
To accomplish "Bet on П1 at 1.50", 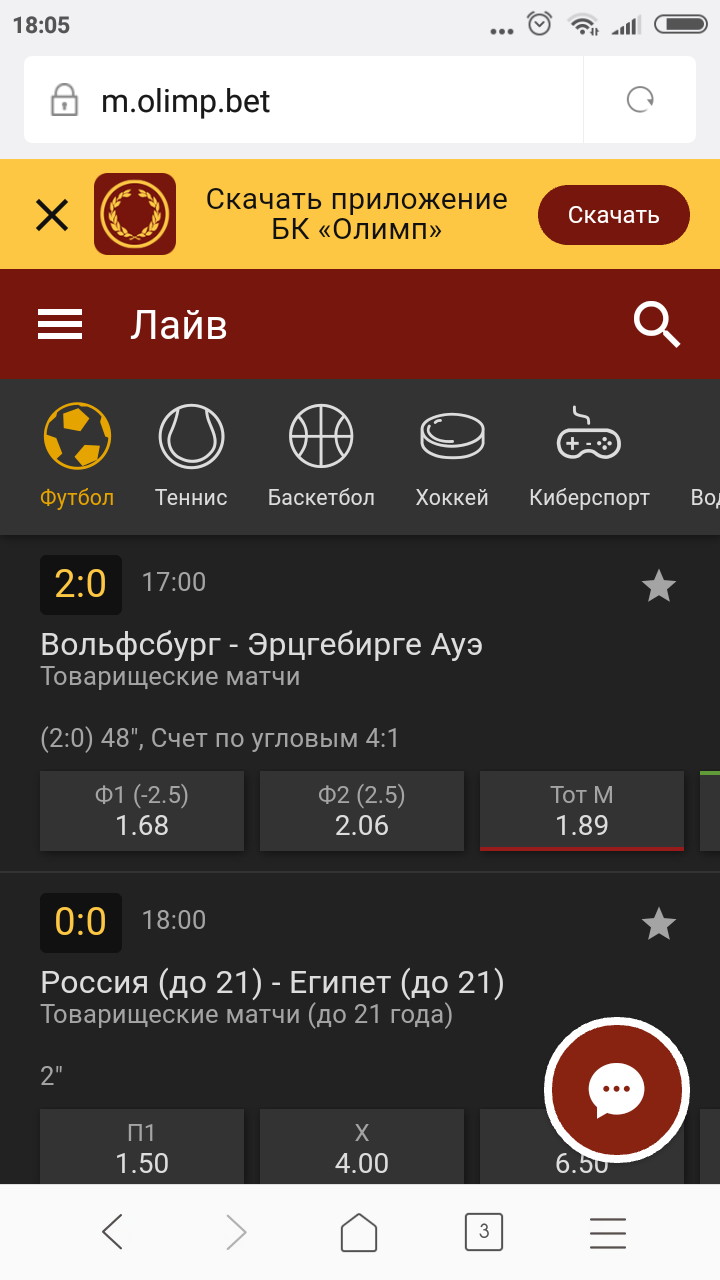I will click(x=142, y=1149).
